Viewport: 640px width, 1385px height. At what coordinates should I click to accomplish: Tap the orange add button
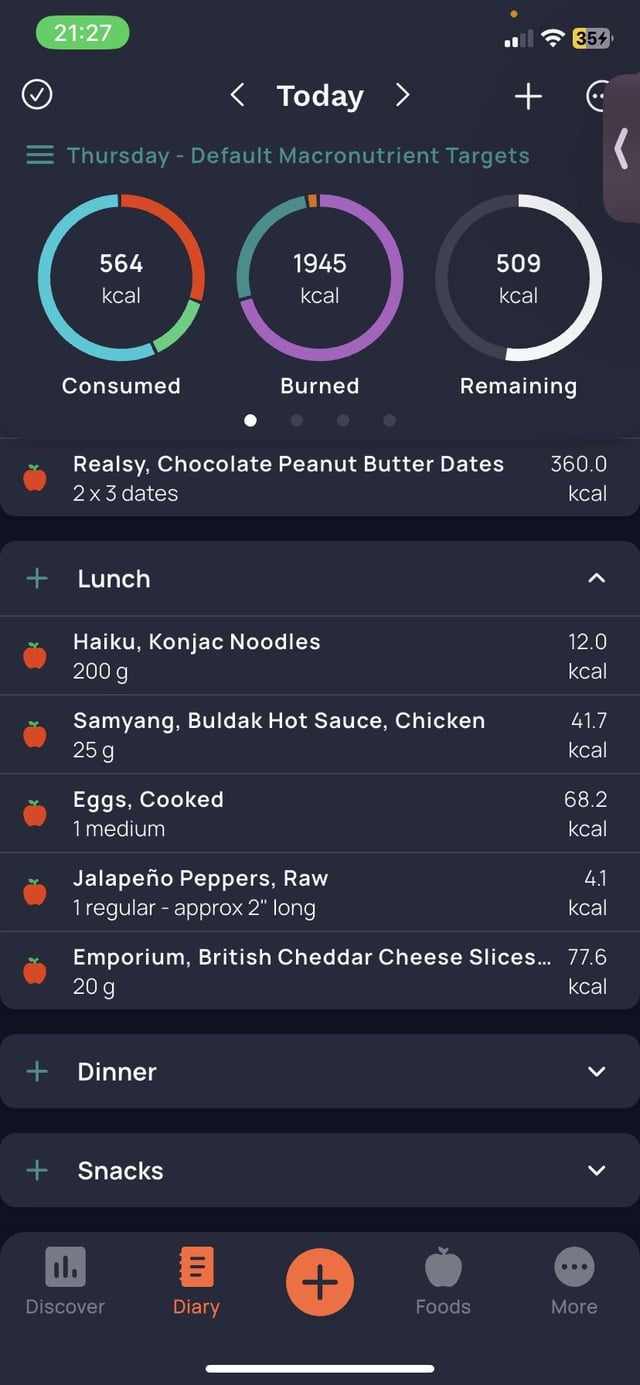(320, 1282)
